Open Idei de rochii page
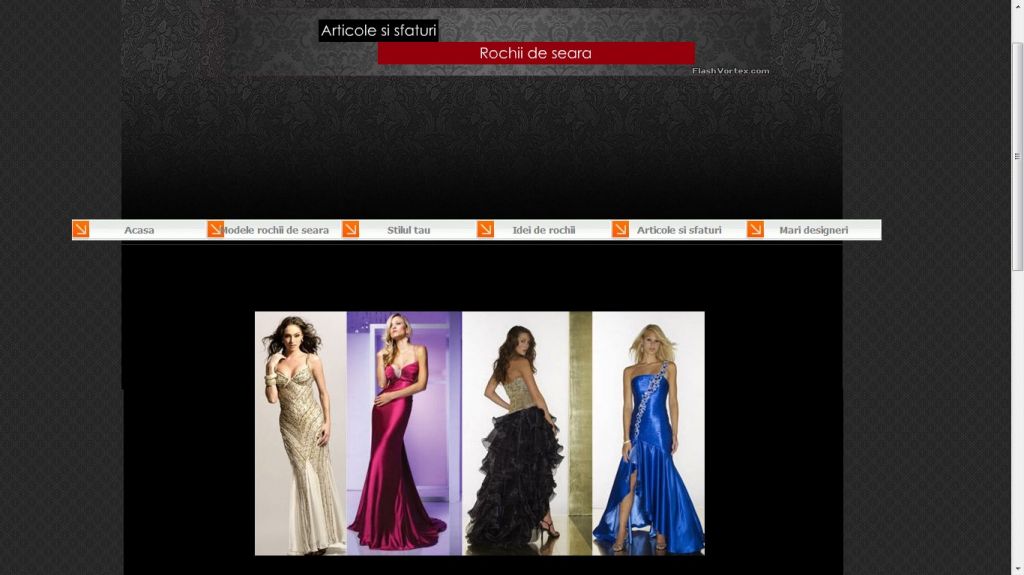Screen dimensions: 1024x575 543,230
